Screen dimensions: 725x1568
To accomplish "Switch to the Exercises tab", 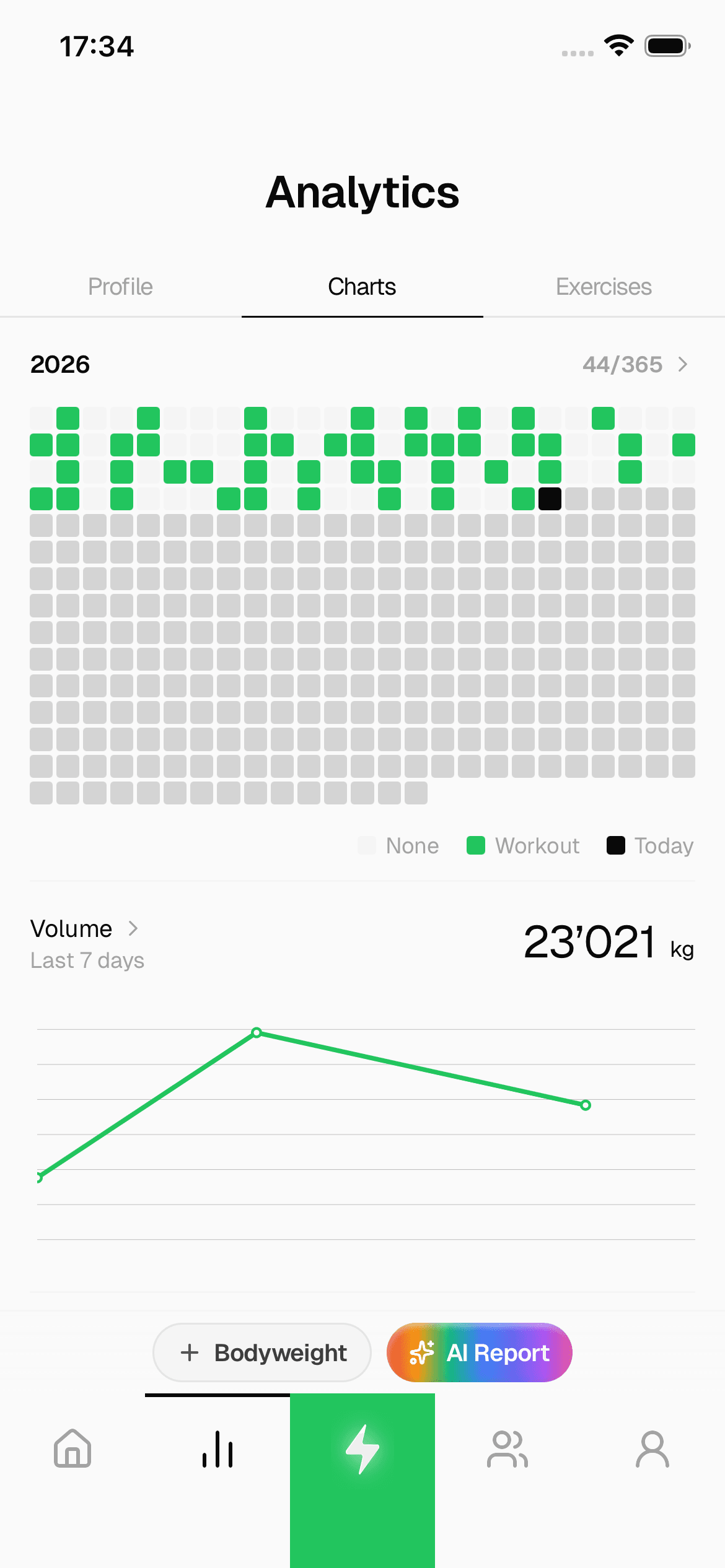I will pyautogui.click(x=603, y=286).
